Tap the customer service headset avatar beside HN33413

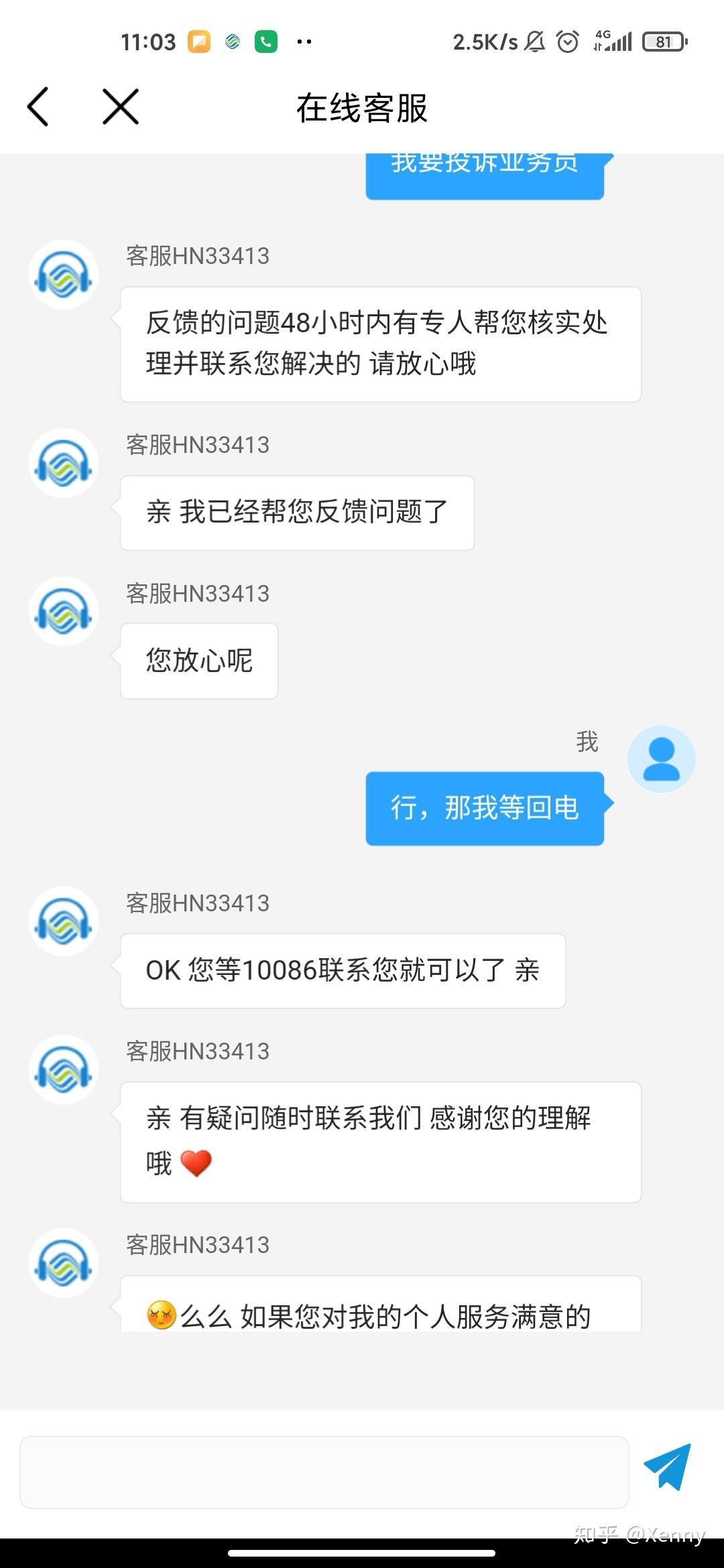click(64, 274)
